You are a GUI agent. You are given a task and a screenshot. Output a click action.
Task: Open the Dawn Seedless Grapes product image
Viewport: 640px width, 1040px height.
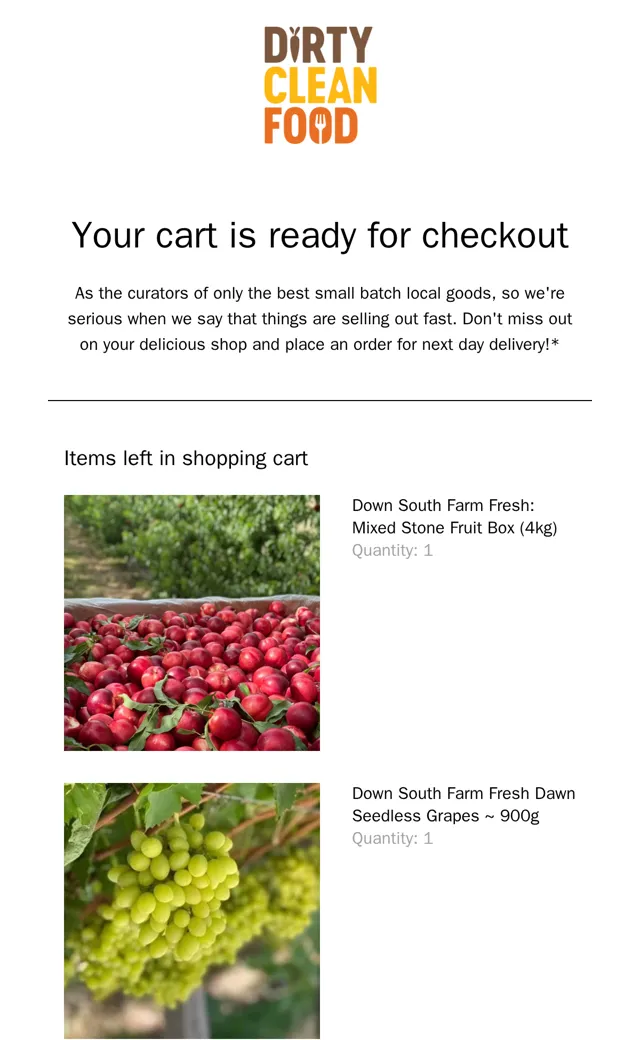pyautogui.click(x=192, y=911)
